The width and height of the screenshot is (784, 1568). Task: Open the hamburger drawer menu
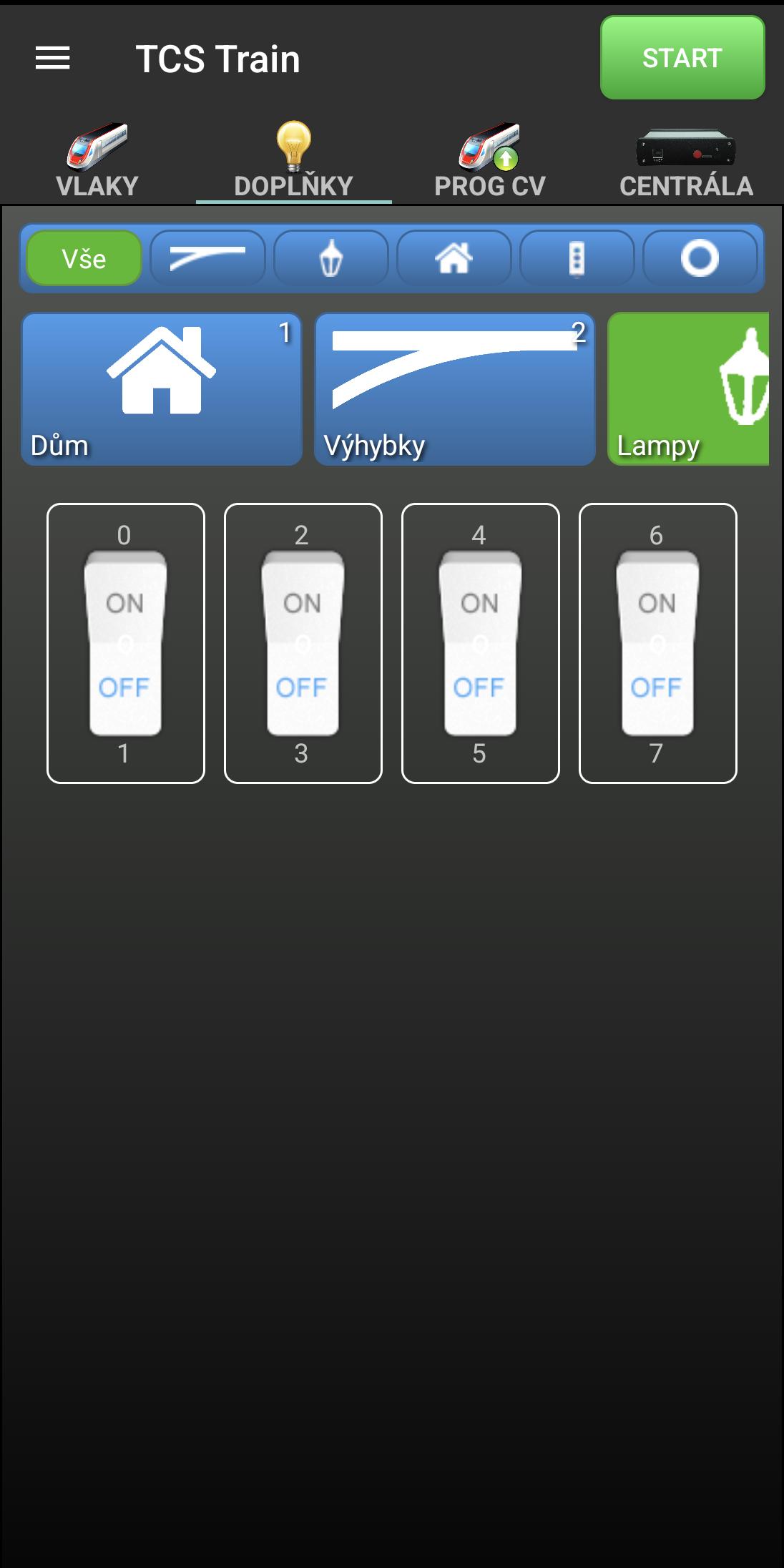click(53, 59)
